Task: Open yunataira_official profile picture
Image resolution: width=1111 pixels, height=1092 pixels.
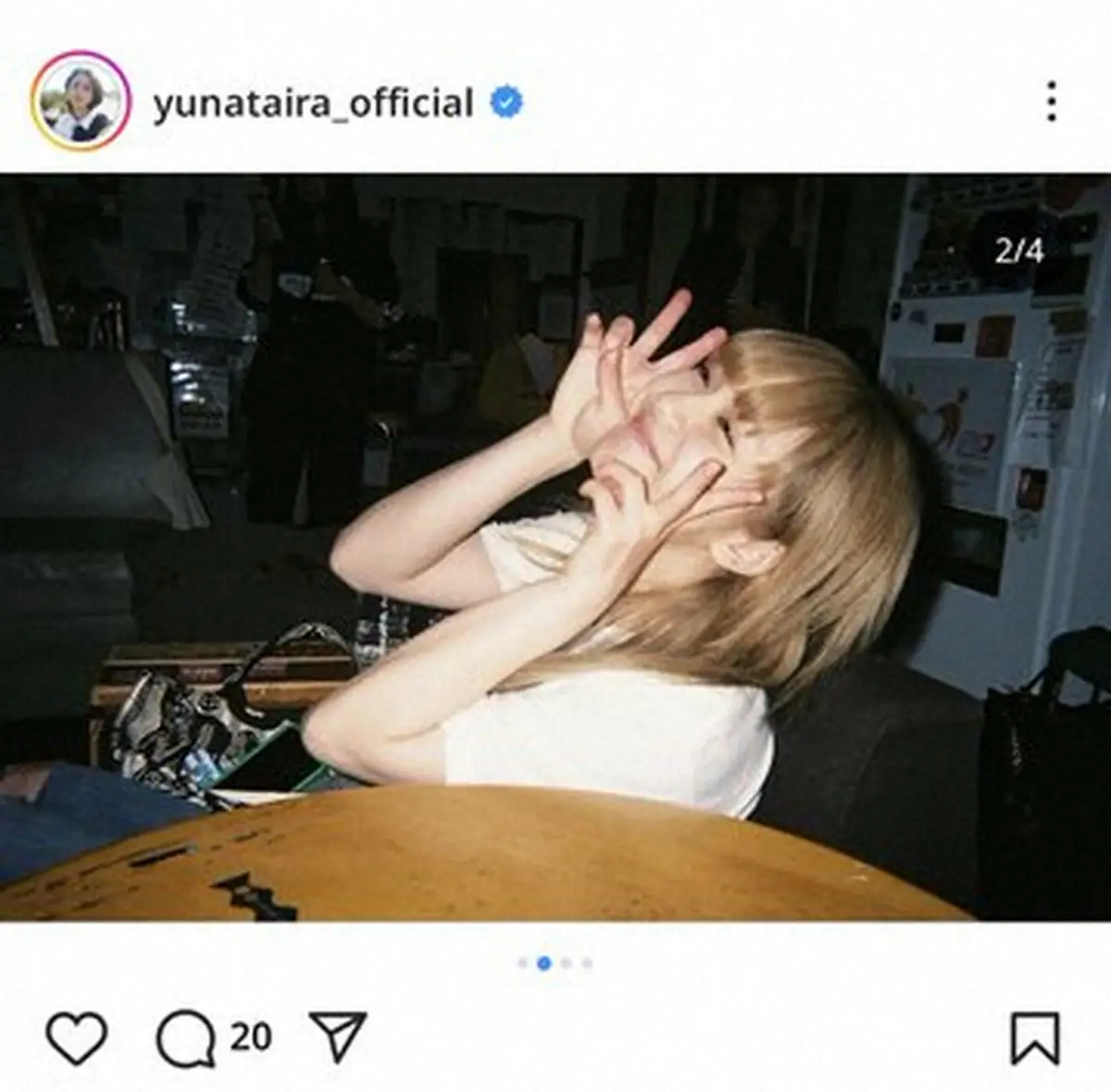Action: click(x=79, y=101)
